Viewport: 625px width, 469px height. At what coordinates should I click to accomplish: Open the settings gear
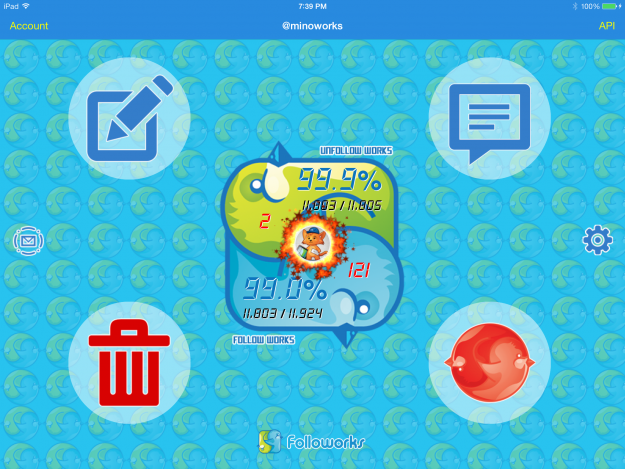pos(597,239)
